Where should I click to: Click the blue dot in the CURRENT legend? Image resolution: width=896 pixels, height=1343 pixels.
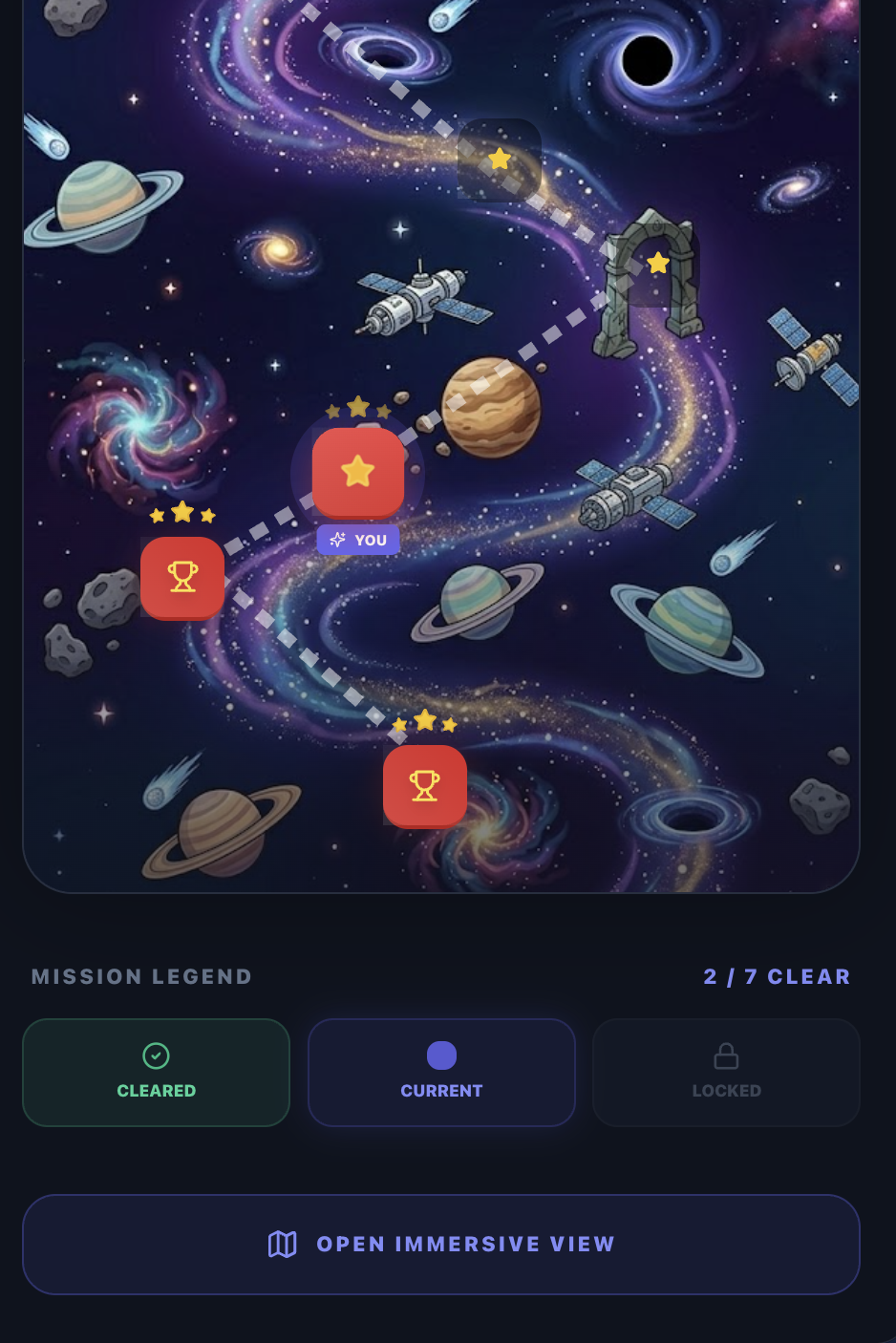[x=441, y=1056]
